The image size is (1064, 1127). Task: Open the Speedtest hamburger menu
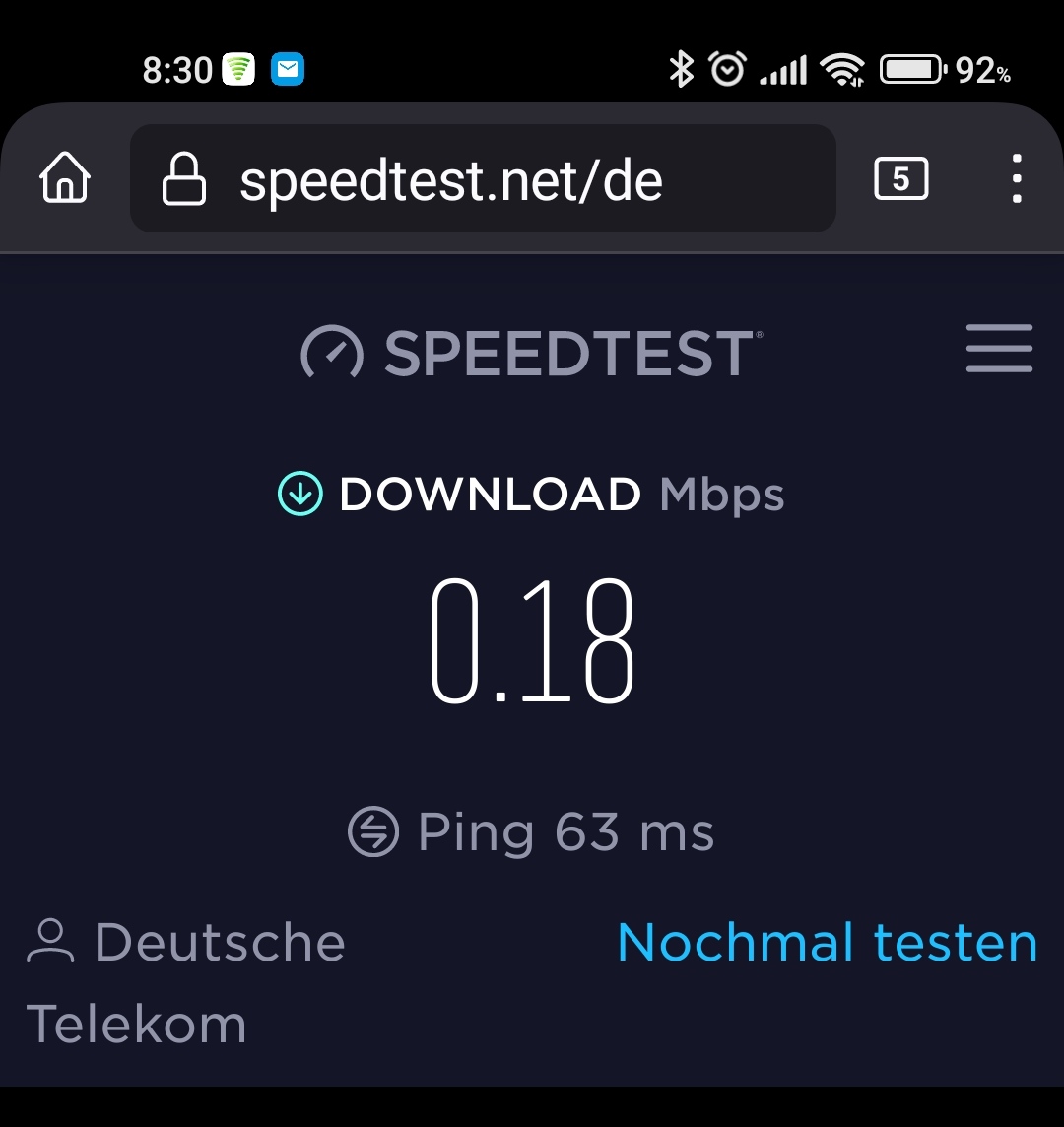(x=999, y=349)
